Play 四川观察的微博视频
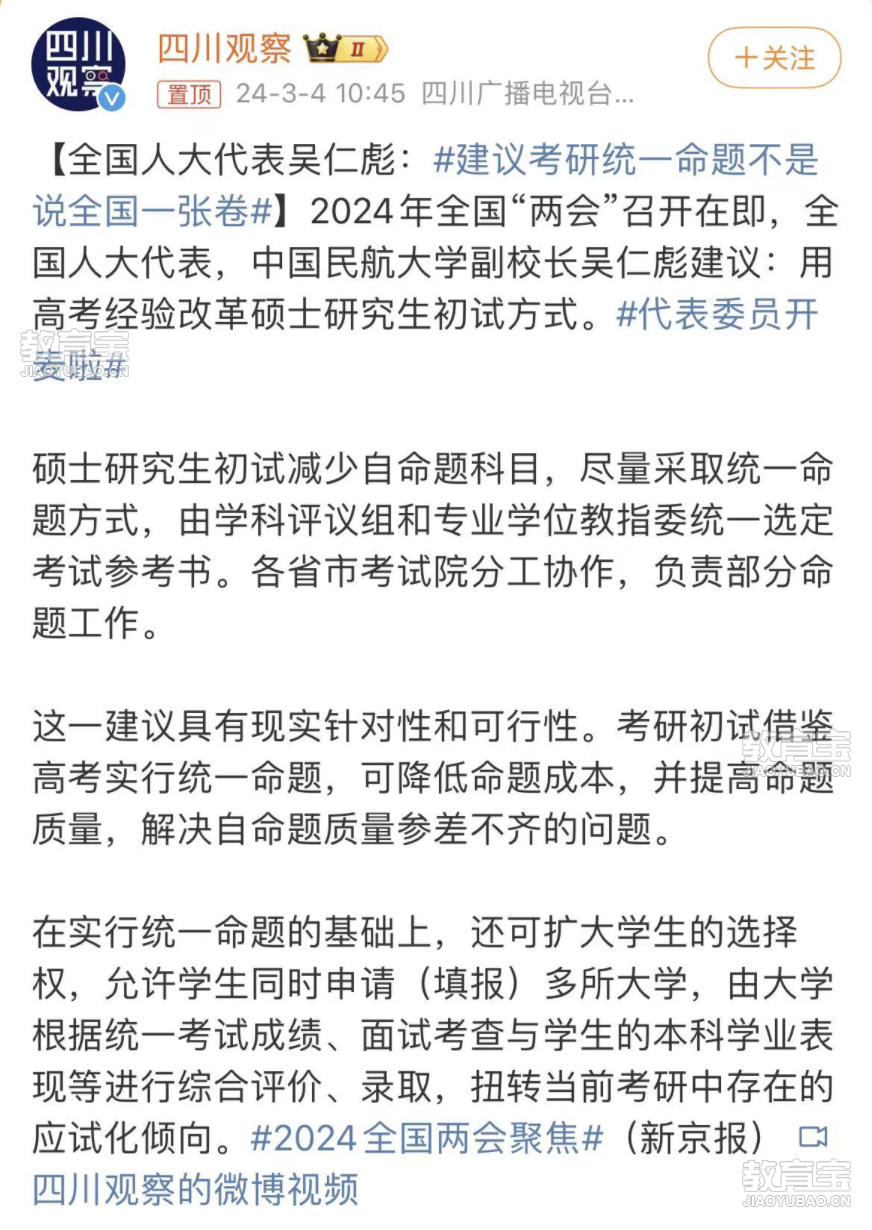Image resolution: width=872 pixels, height=1230 pixels. point(196,1189)
